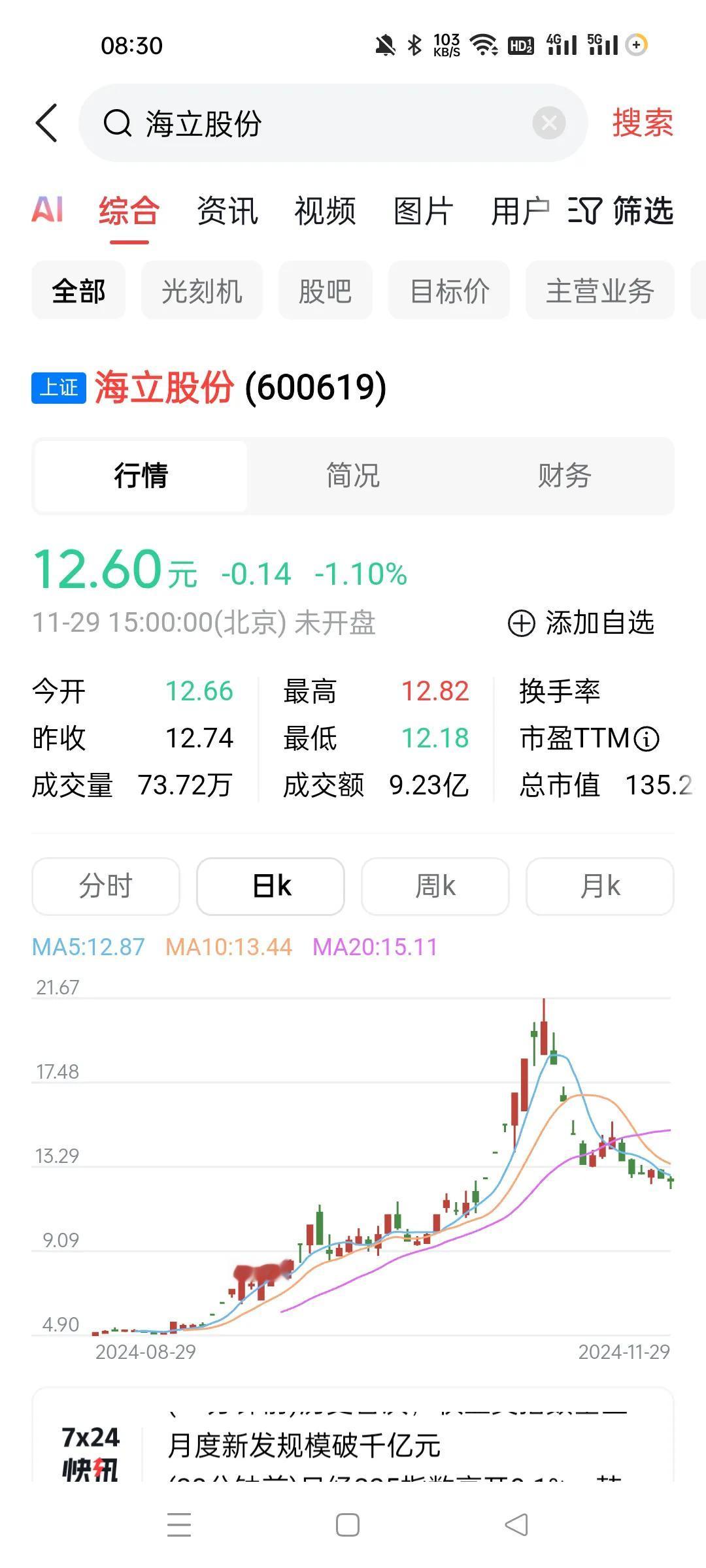Show the 分时 chart

click(x=106, y=886)
